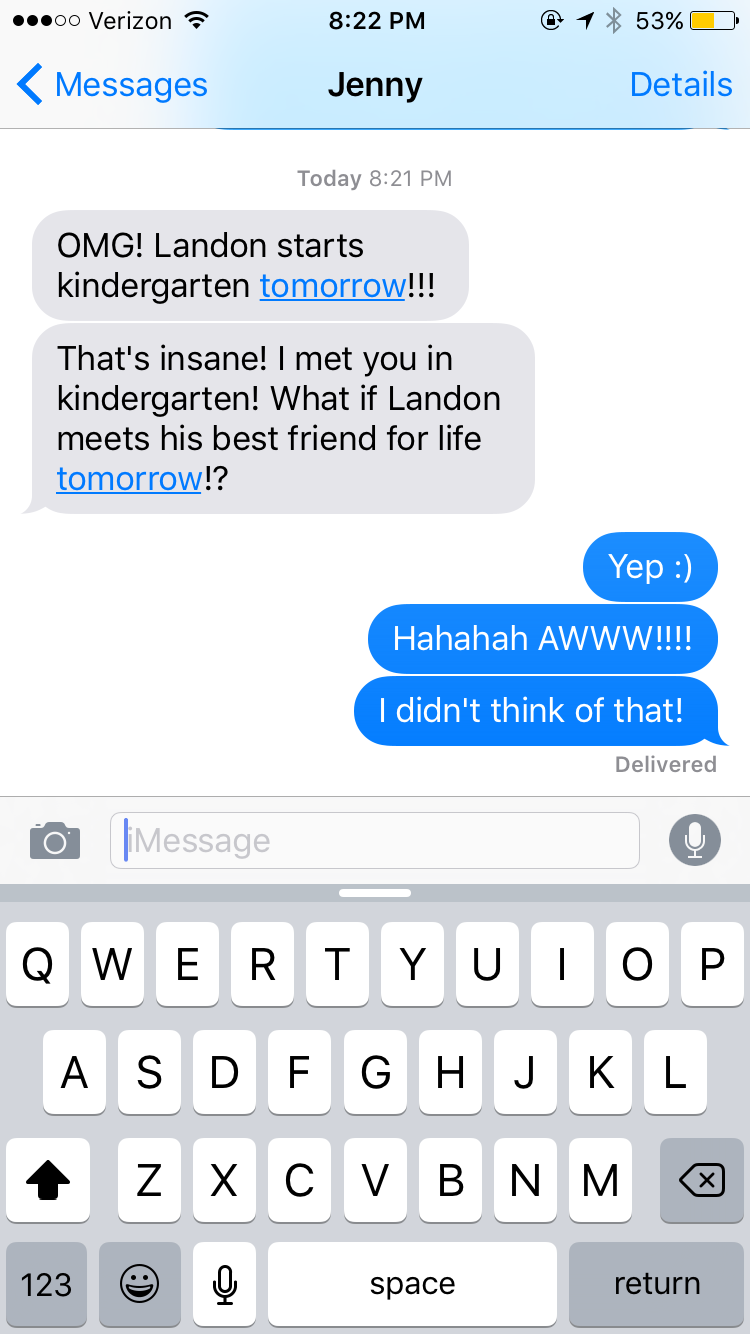Start keyboard dictation
This screenshot has height=1334, width=750.
[x=225, y=1284]
